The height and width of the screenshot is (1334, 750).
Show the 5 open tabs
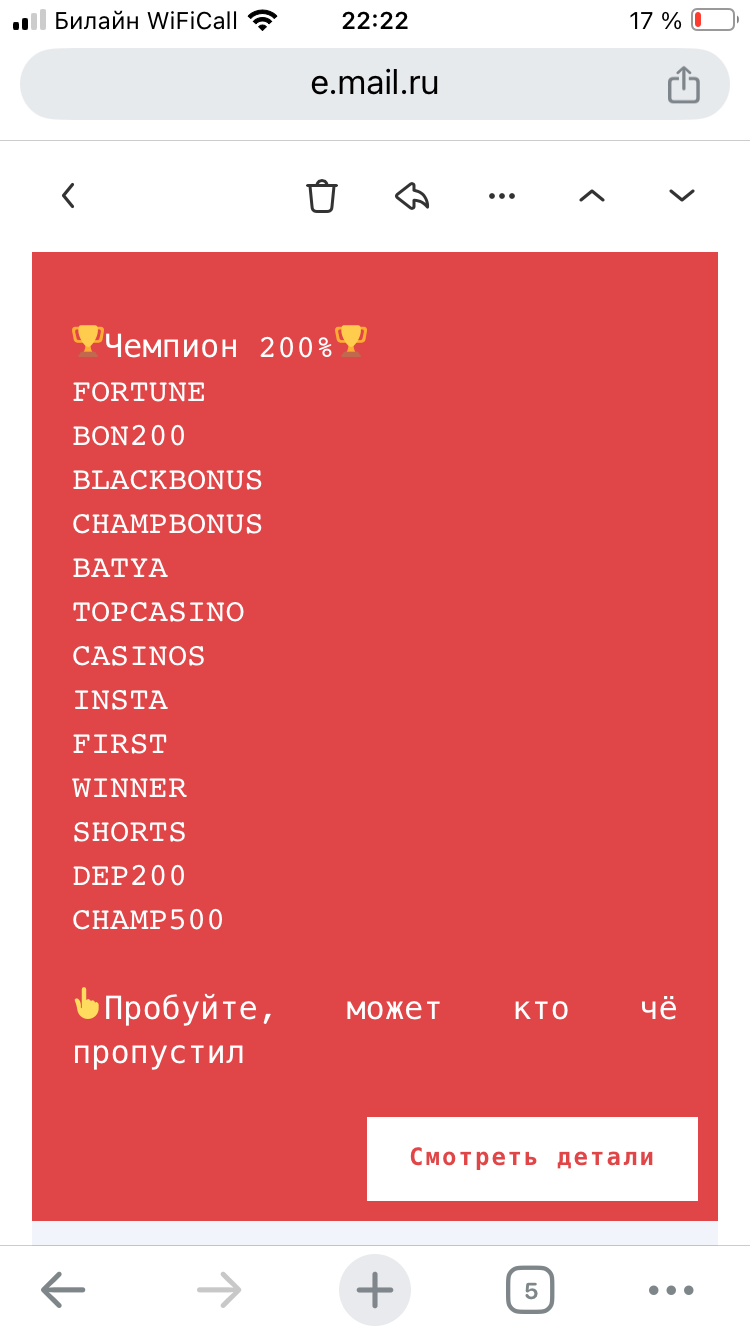530,1291
